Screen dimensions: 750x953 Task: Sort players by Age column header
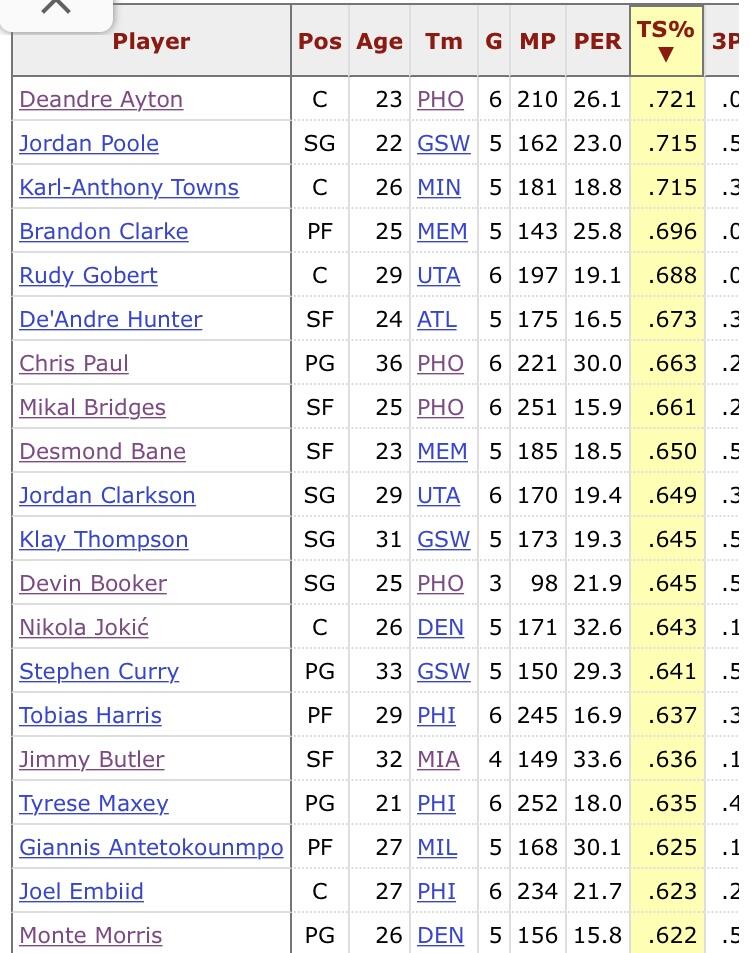[379, 41]
